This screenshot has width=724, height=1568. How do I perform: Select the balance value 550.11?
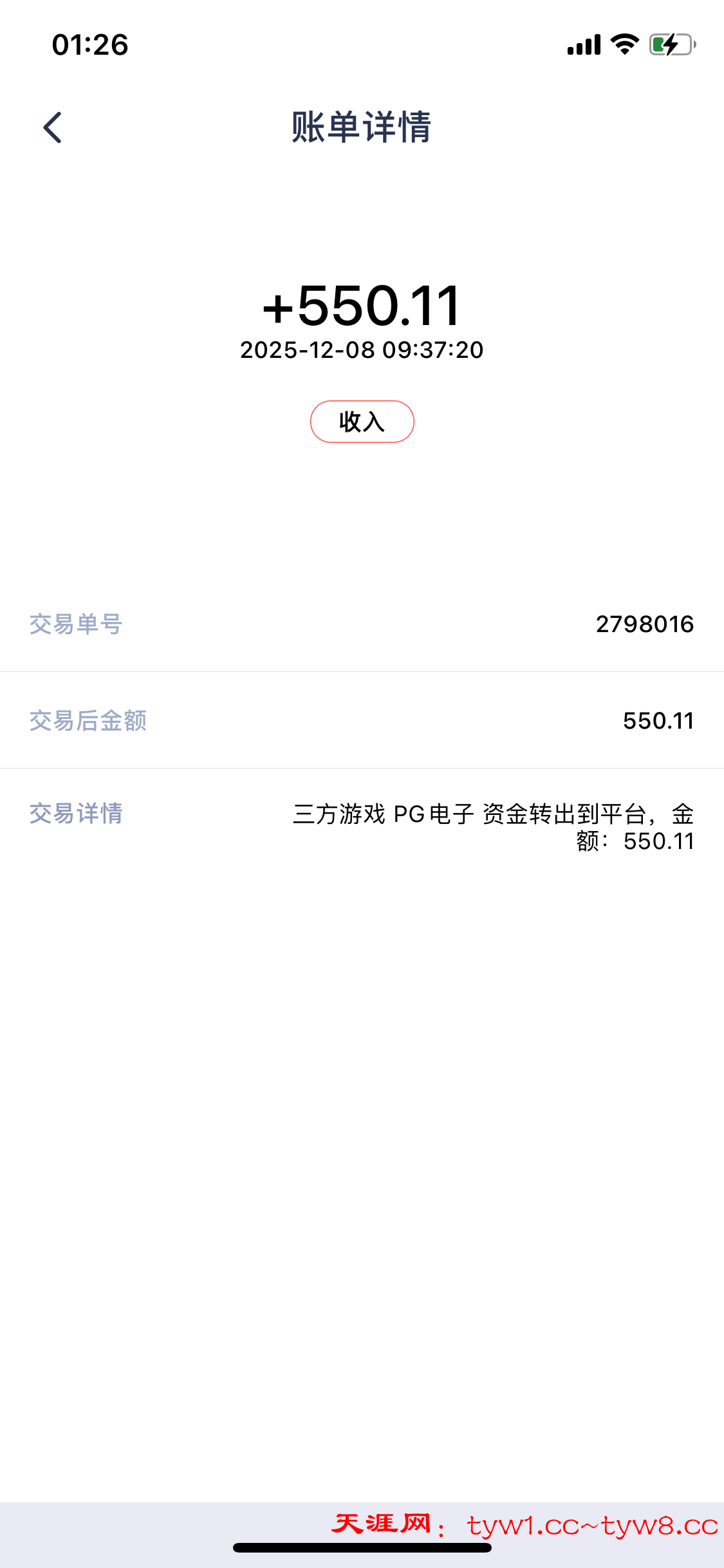(x=658, y=721)
